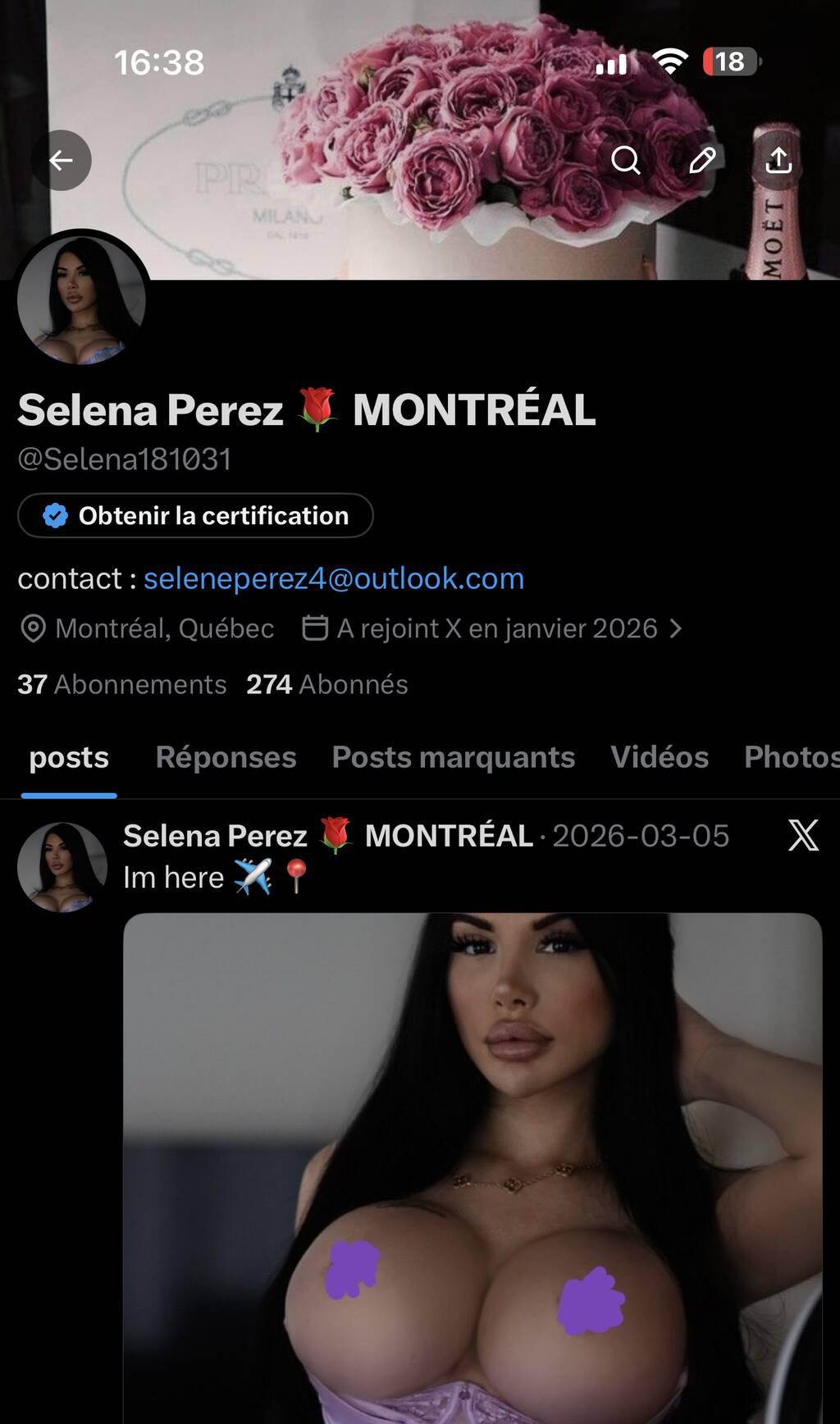Screen dimensions: 840x1424
Task: Tap the edit profile pencil icon
Action: click(702, 160)
